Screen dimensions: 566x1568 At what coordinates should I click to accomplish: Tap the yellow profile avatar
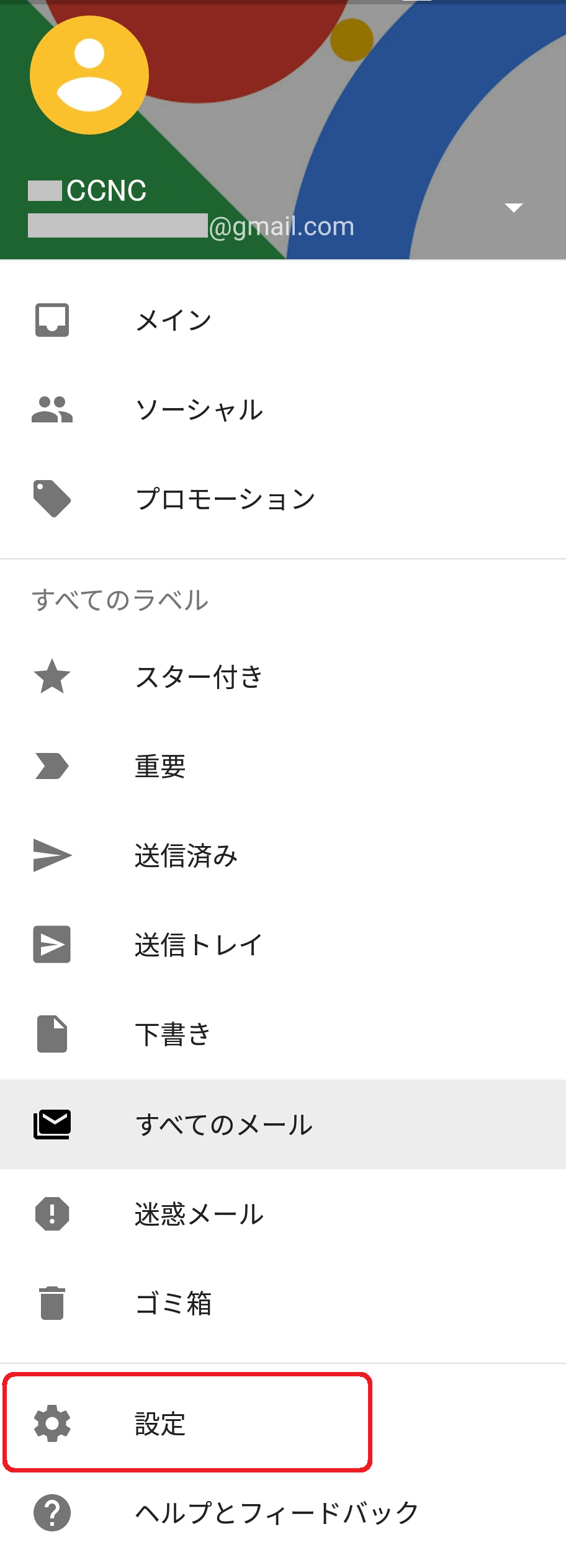[89, 75]
